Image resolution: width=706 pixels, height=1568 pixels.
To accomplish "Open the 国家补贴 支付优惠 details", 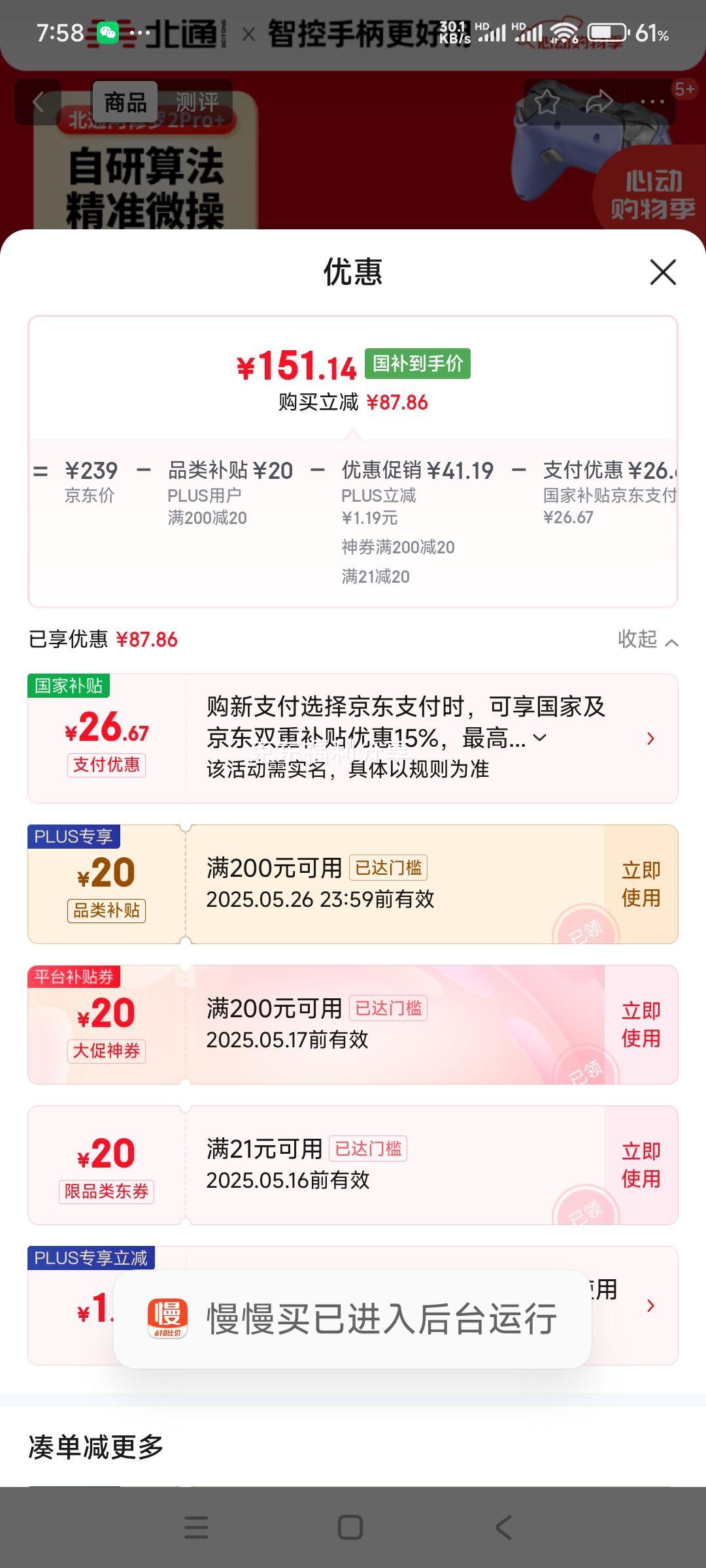I will point(650,738).
